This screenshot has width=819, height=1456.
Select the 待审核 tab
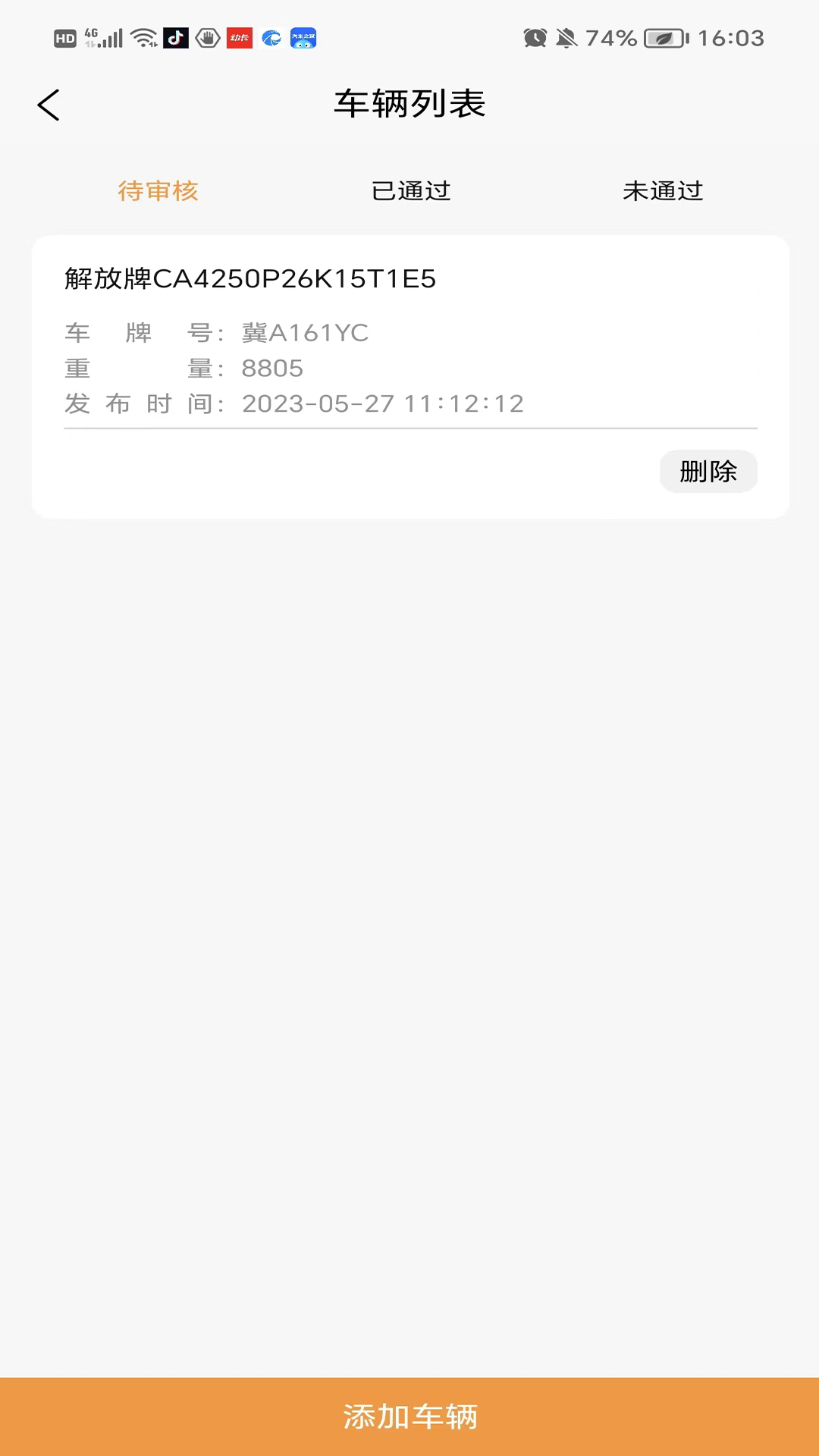coord(158,191)
